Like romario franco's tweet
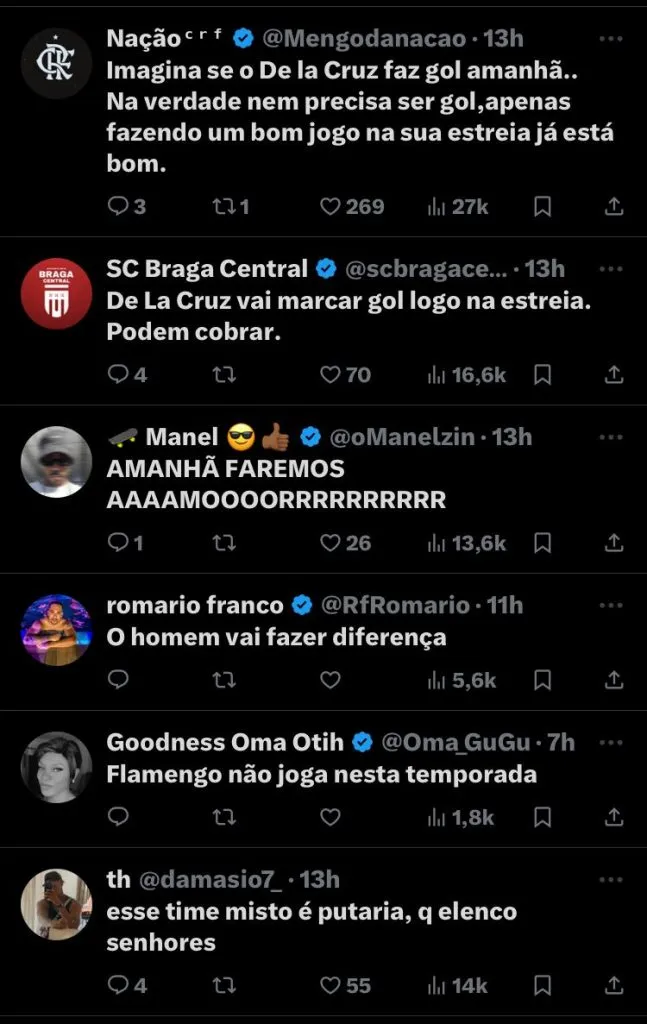 [331, 680]
